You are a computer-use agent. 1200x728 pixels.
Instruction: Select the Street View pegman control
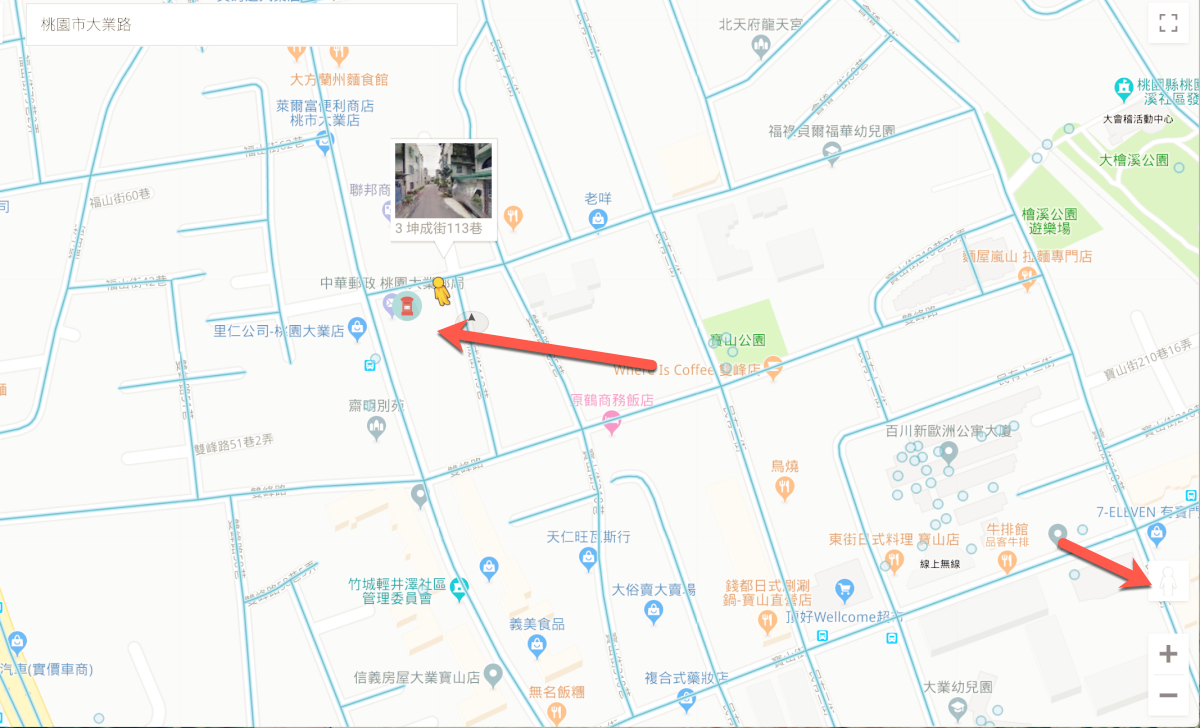click(1167, 581)
